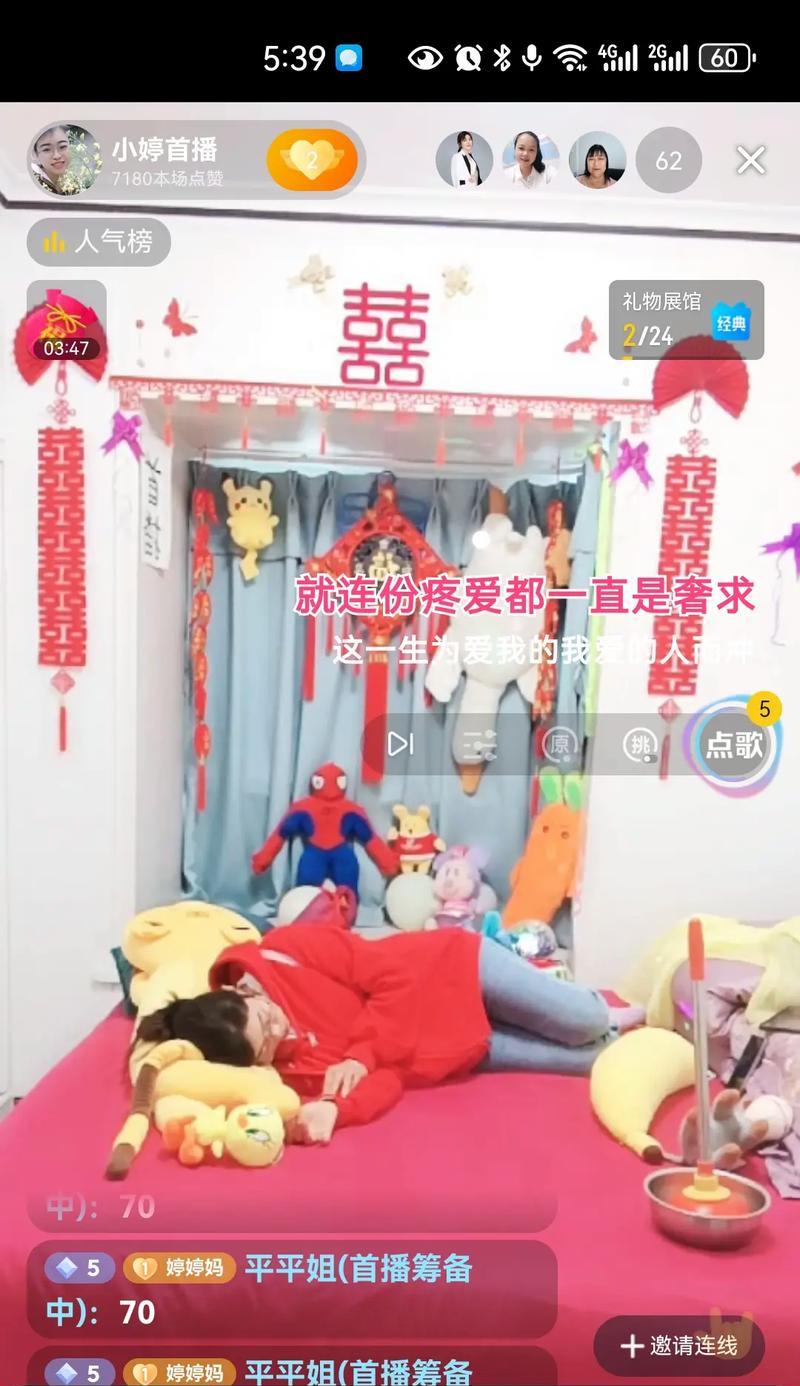Screen dimensions: 800x1386
Task: Close the live stream
Action: coord(750,161)
